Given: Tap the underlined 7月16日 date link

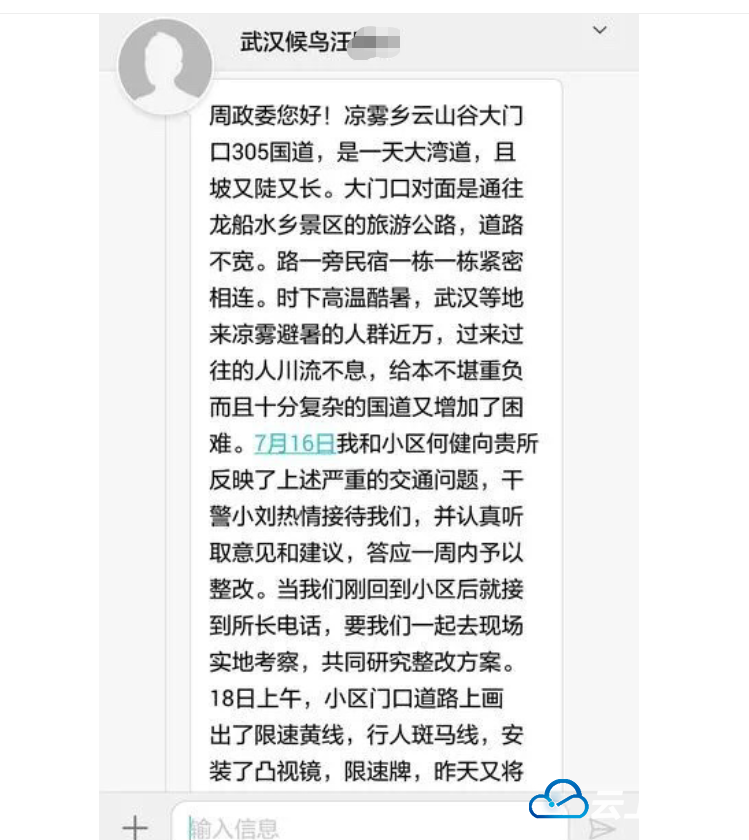Looking at the screenshot, I should click(294, 442).
